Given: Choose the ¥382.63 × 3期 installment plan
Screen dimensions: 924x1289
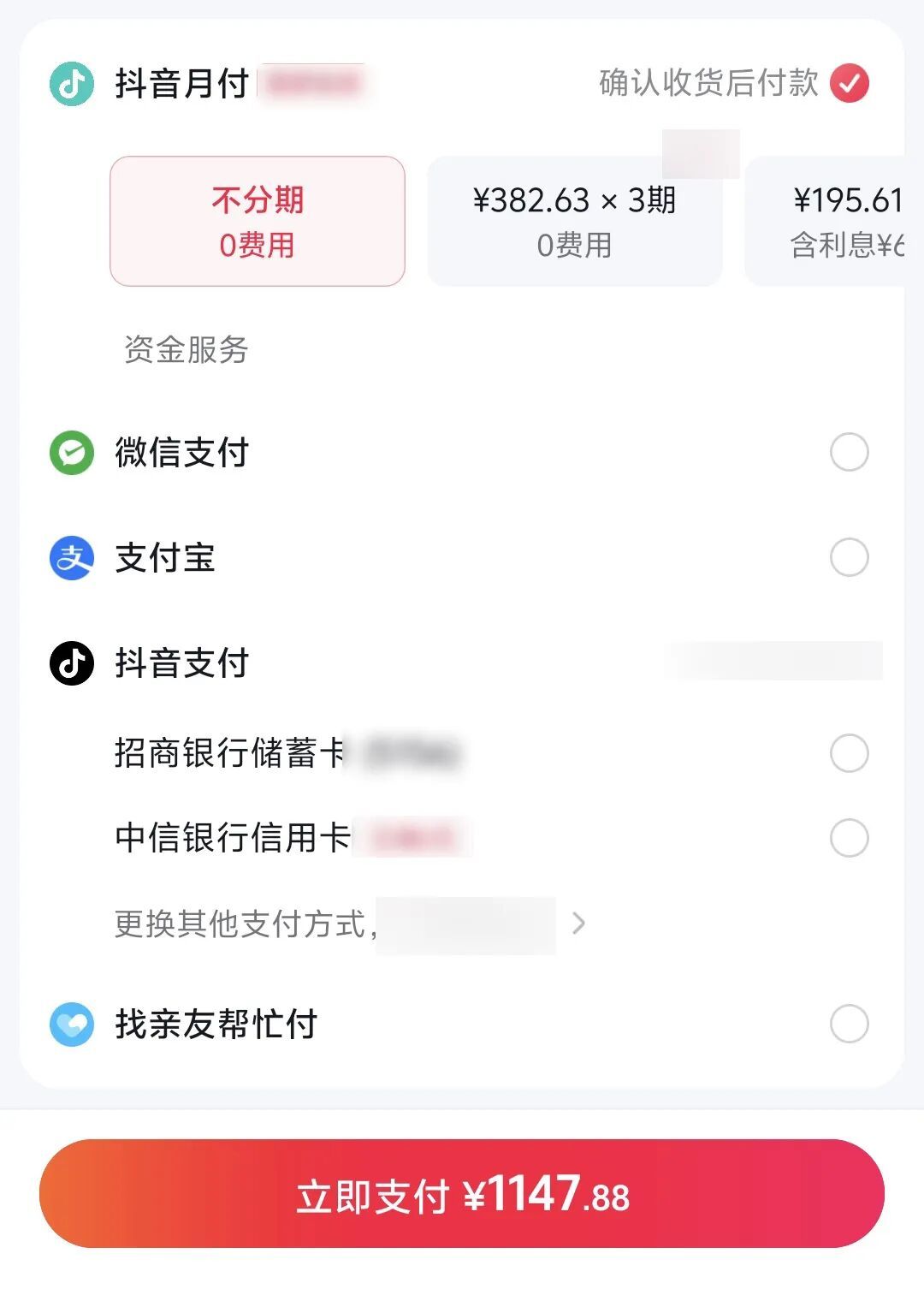Looking at the screenshot, I should point(575,221).
